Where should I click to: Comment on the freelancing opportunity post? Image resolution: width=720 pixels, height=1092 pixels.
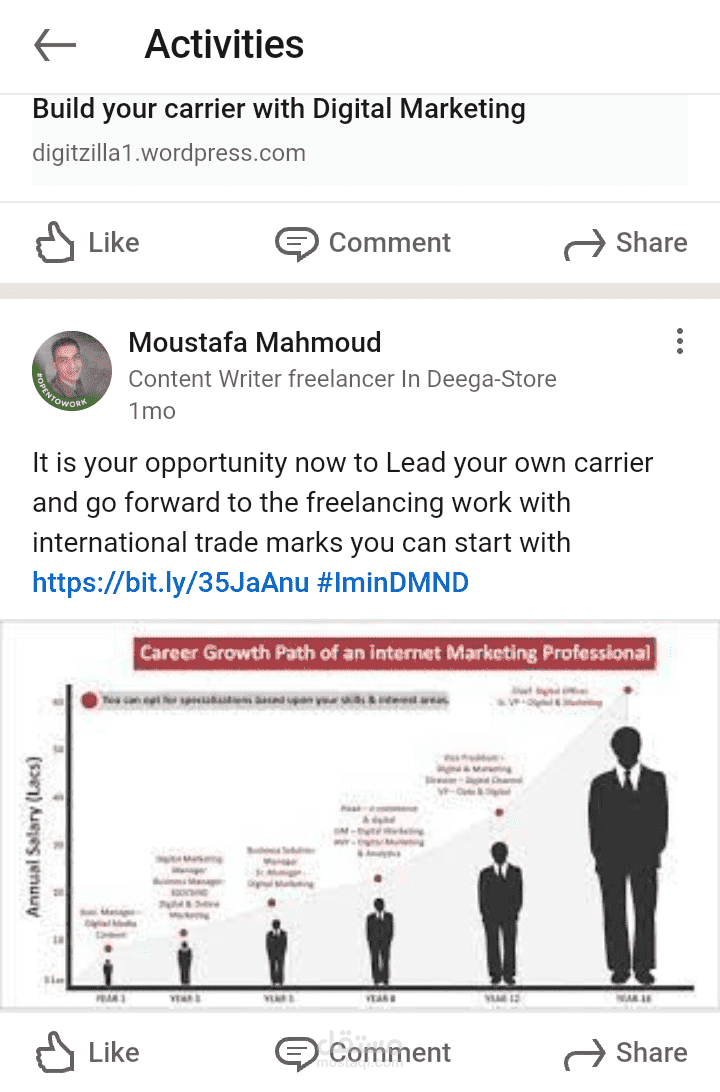363,1052
